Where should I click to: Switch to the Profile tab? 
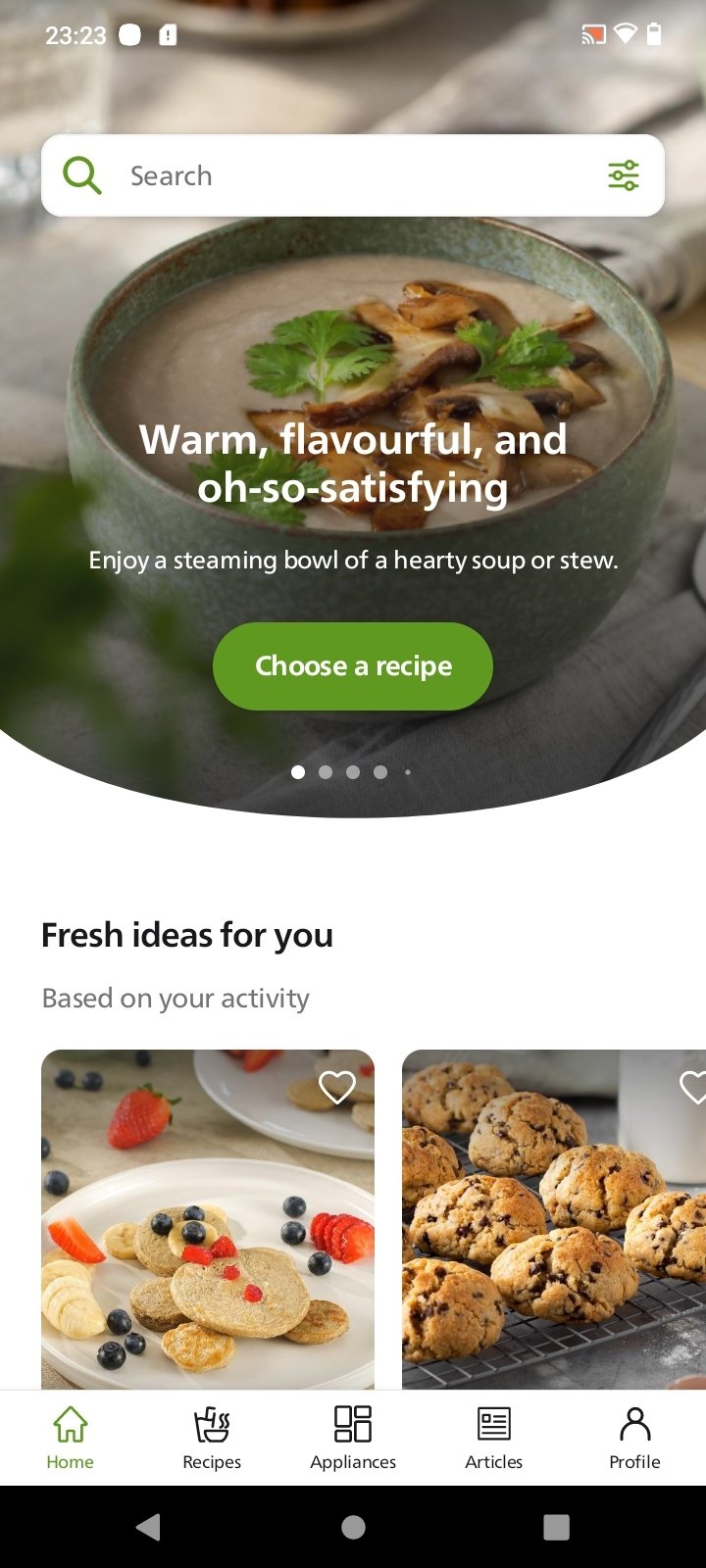click(x=635, y=1438)
